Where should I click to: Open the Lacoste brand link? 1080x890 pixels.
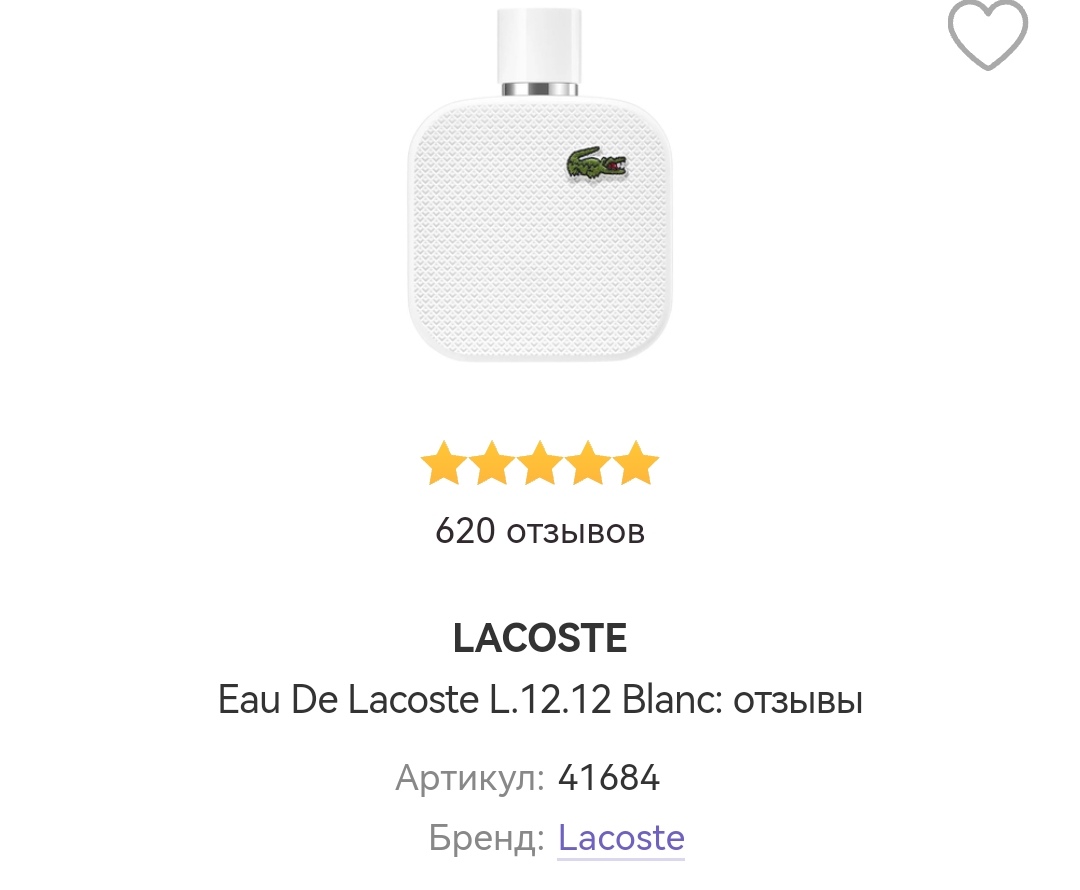[x=621, y=838]
